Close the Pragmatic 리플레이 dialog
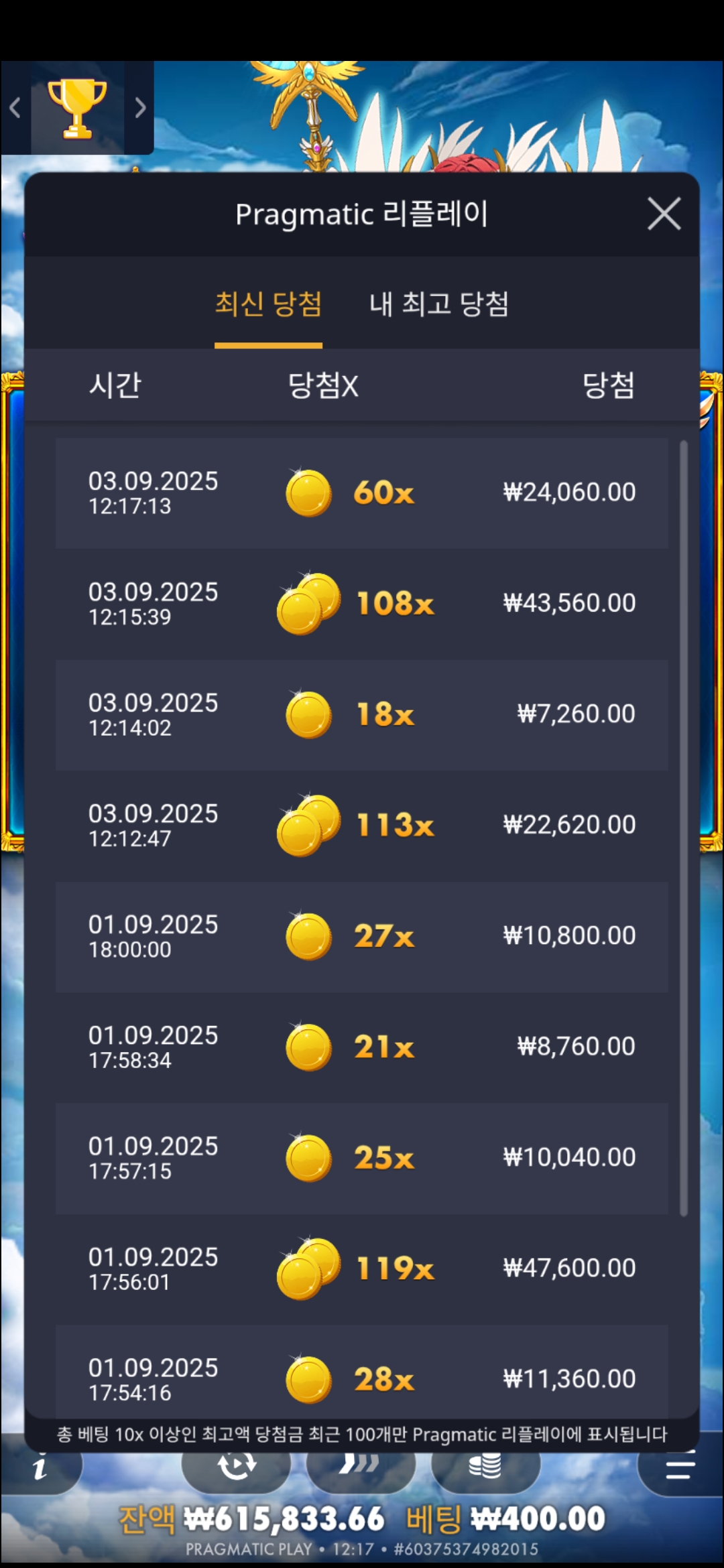724x1568 pixels. [x=664, y=214]
